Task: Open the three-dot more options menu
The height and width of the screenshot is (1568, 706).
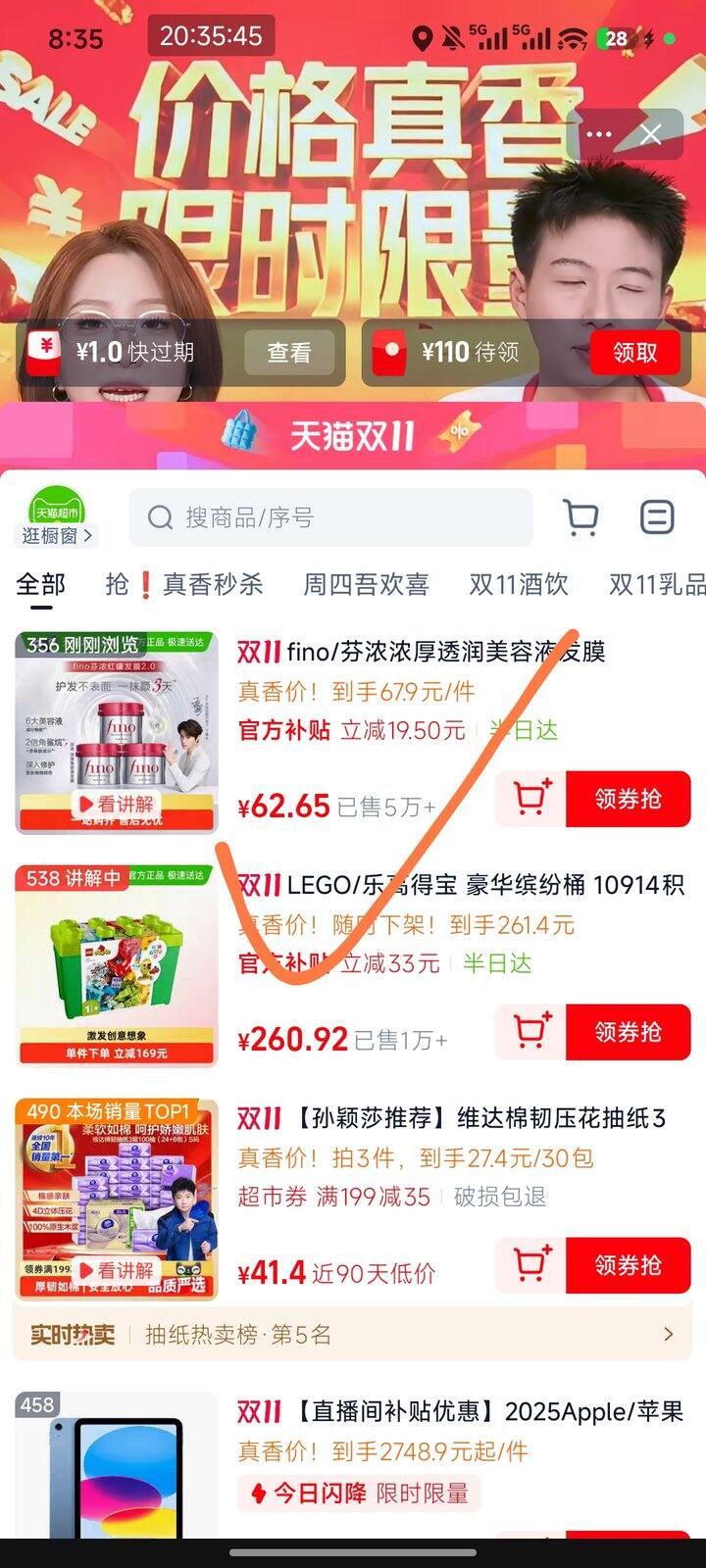Action: pos(598,134)
